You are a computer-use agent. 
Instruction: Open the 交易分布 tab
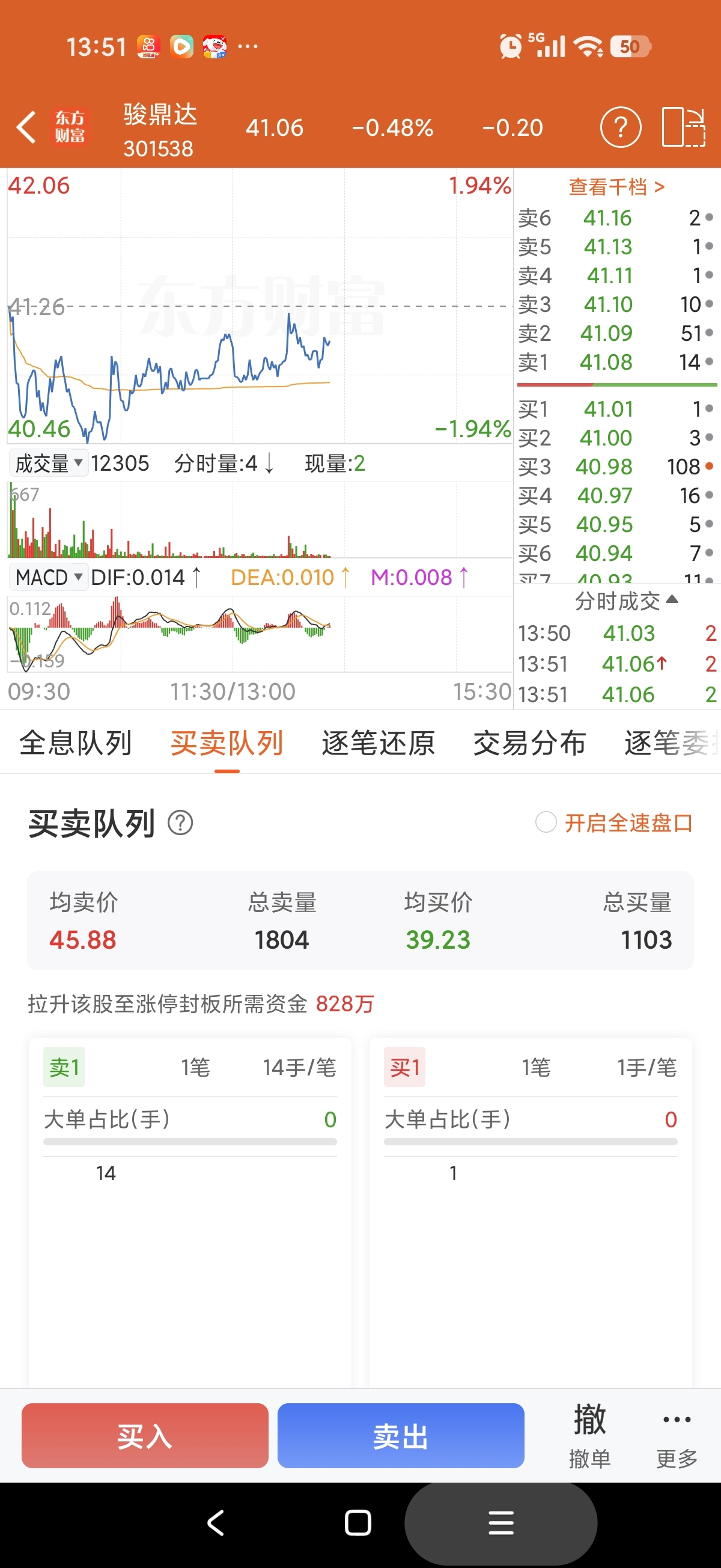coord(529,743)
